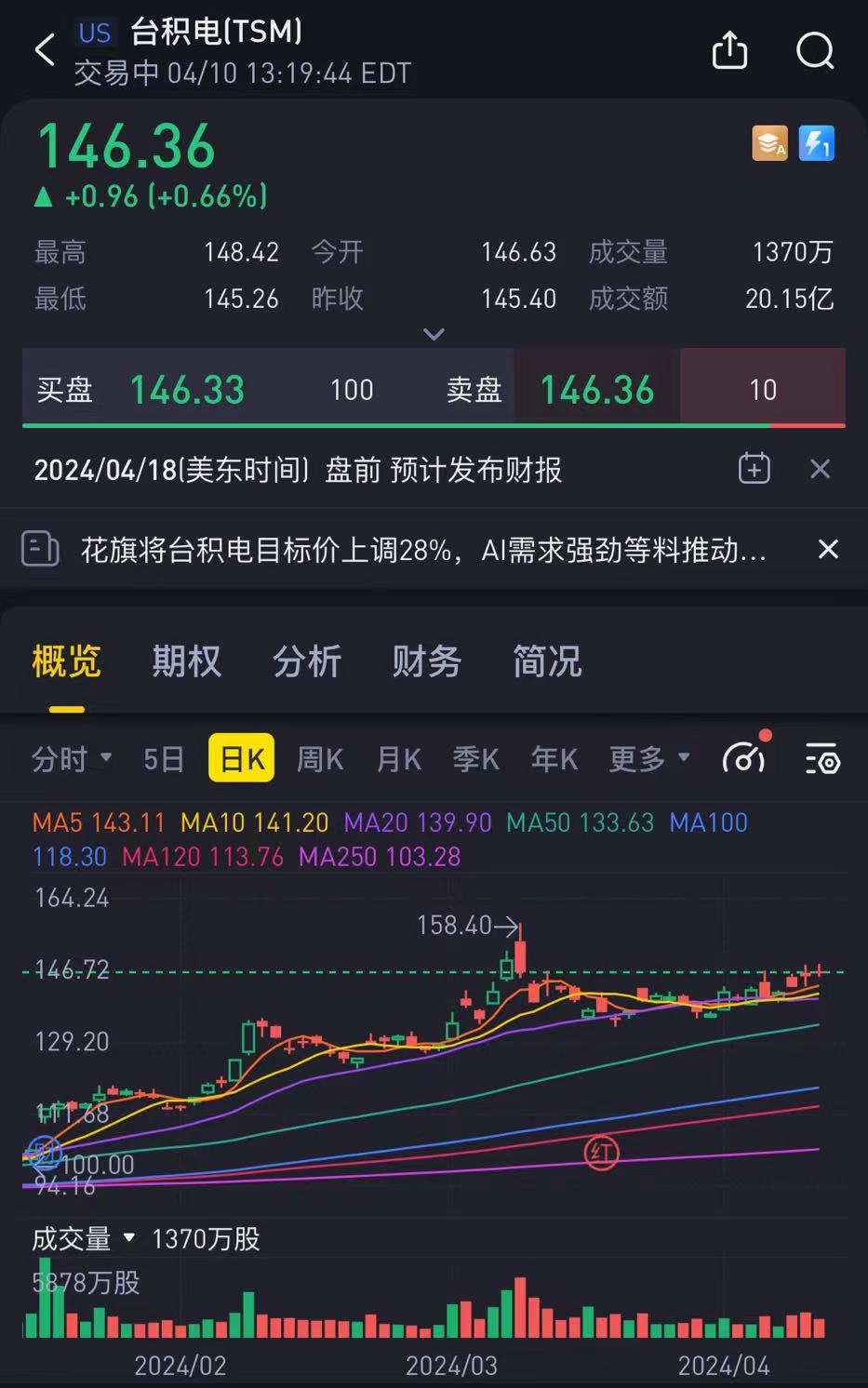The image size is (868, 1388).
Task: Expand more quote details with the chevron
Action: click(x=434, y=334)
